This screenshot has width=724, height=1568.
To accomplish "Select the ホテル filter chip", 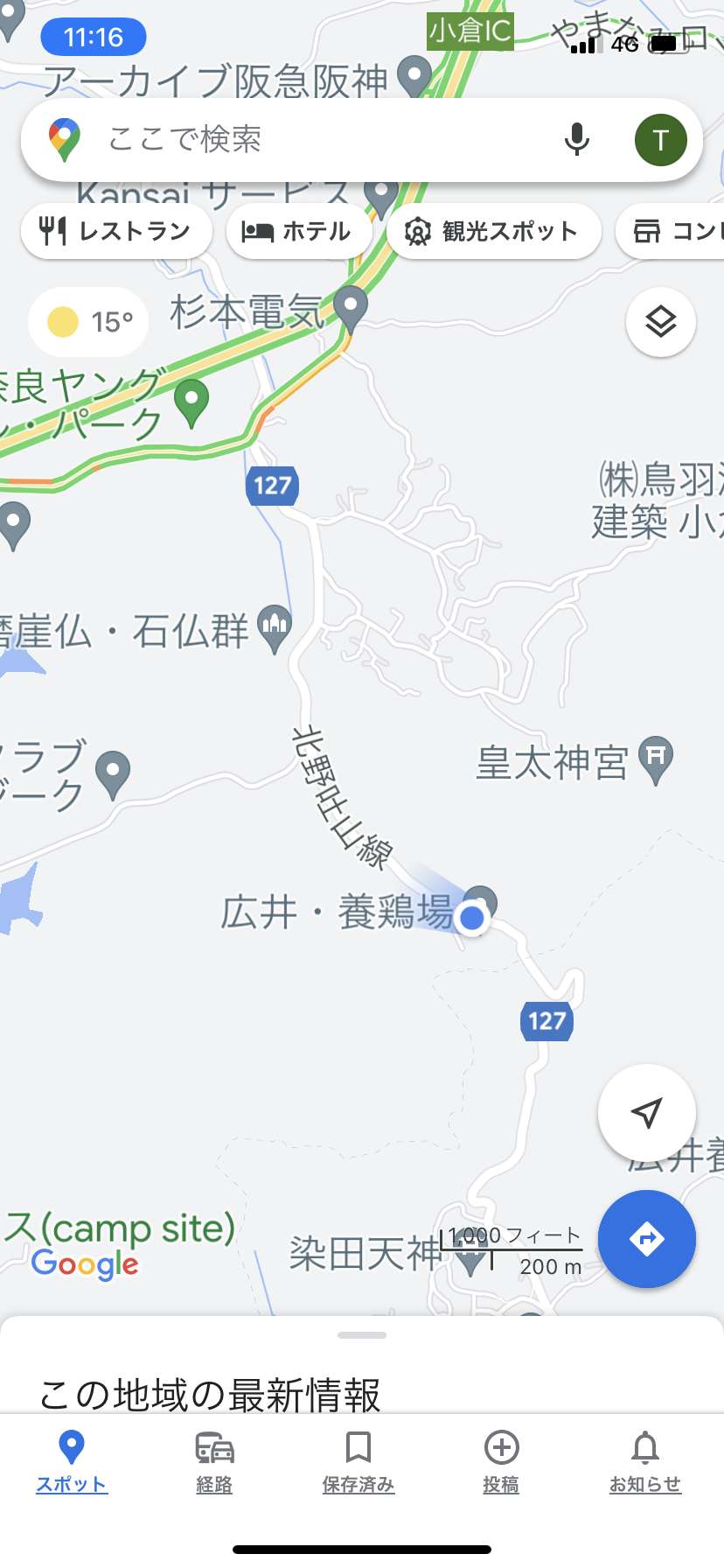I will pos(299,231).
